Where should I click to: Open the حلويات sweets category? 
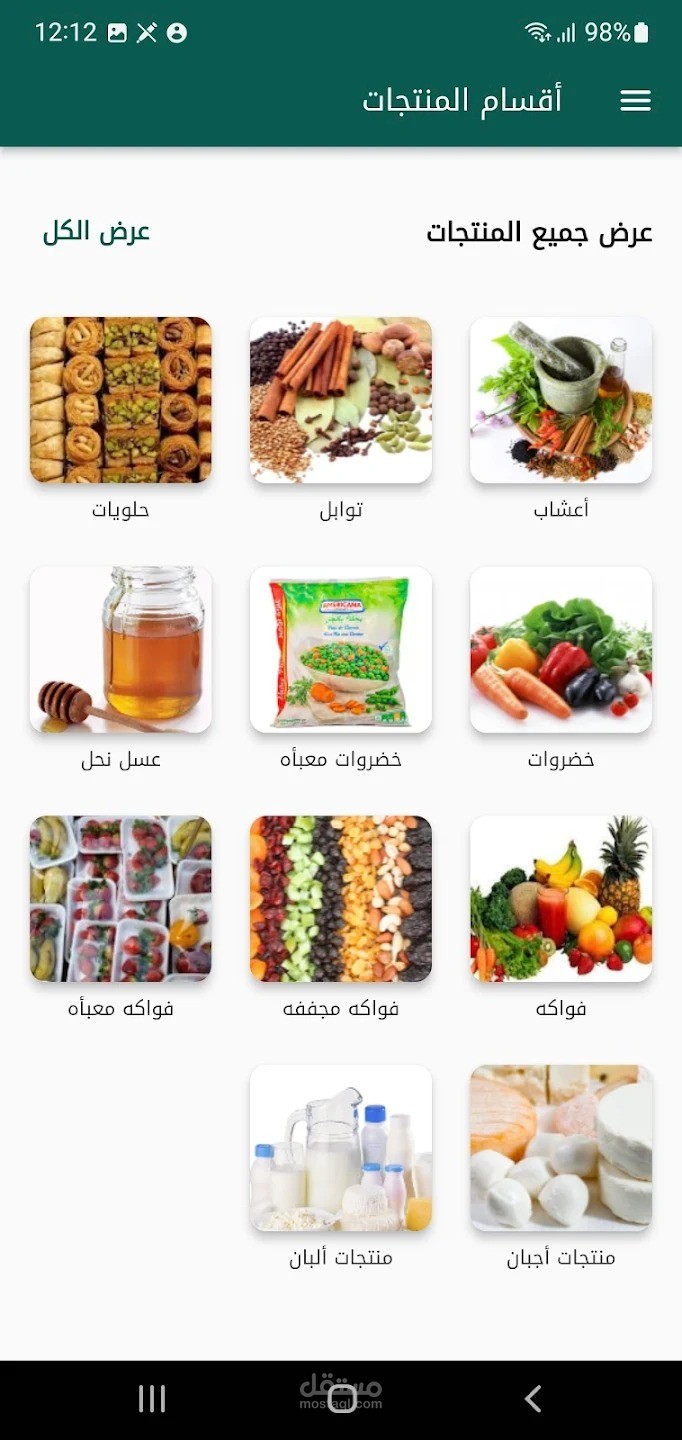point(121,400)
